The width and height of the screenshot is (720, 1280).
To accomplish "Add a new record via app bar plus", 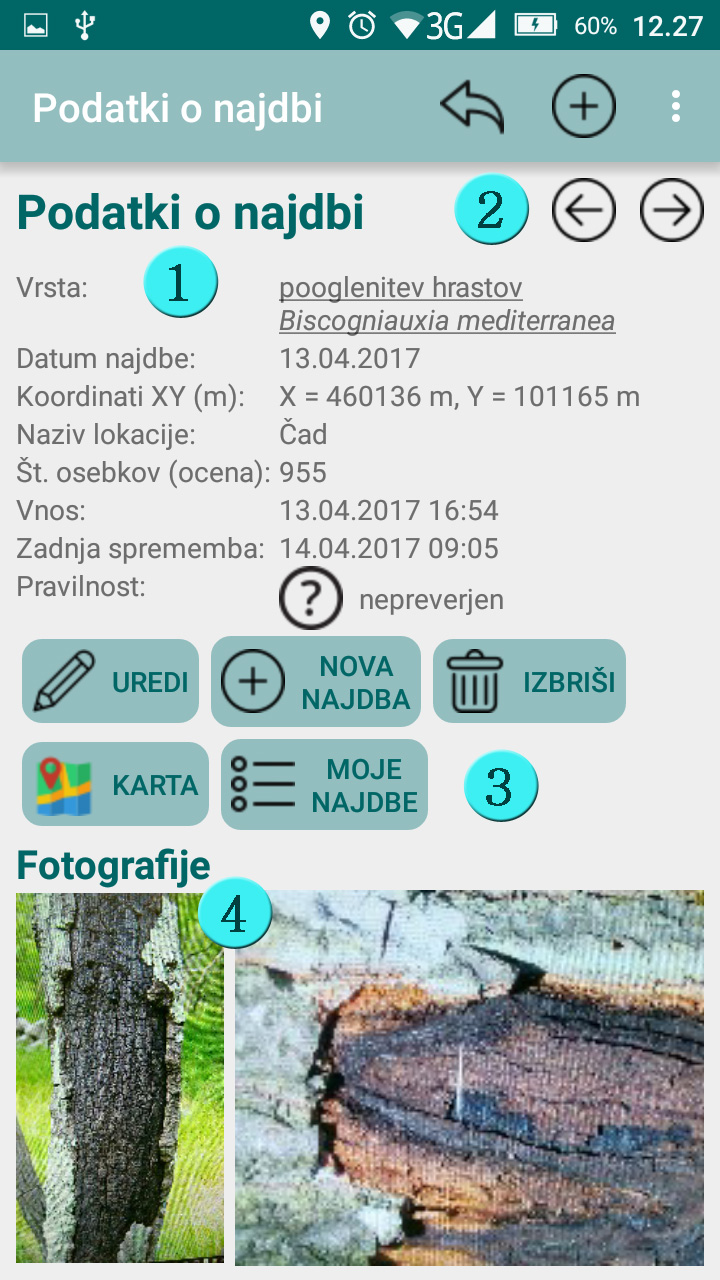I will [584, 106].
